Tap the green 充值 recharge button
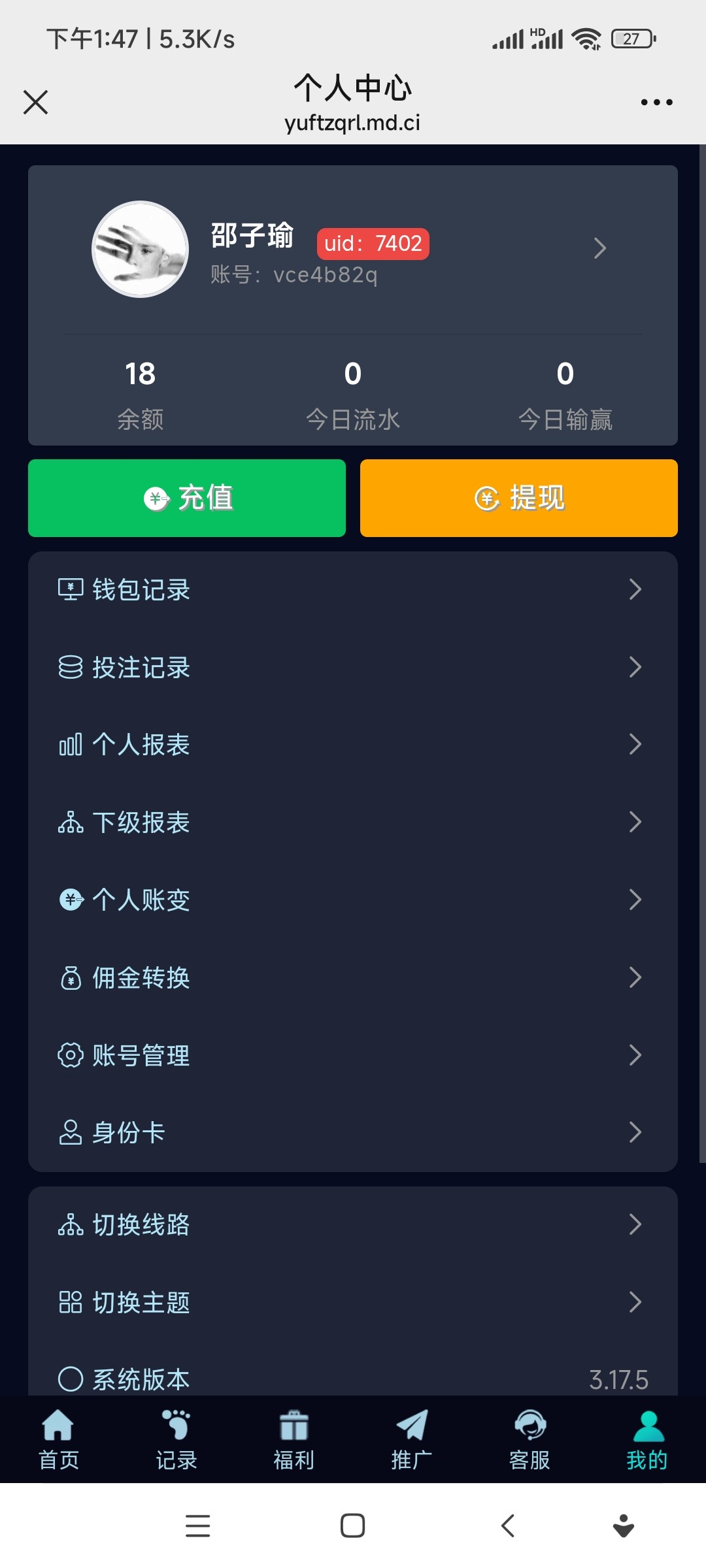 pos(187,498)
